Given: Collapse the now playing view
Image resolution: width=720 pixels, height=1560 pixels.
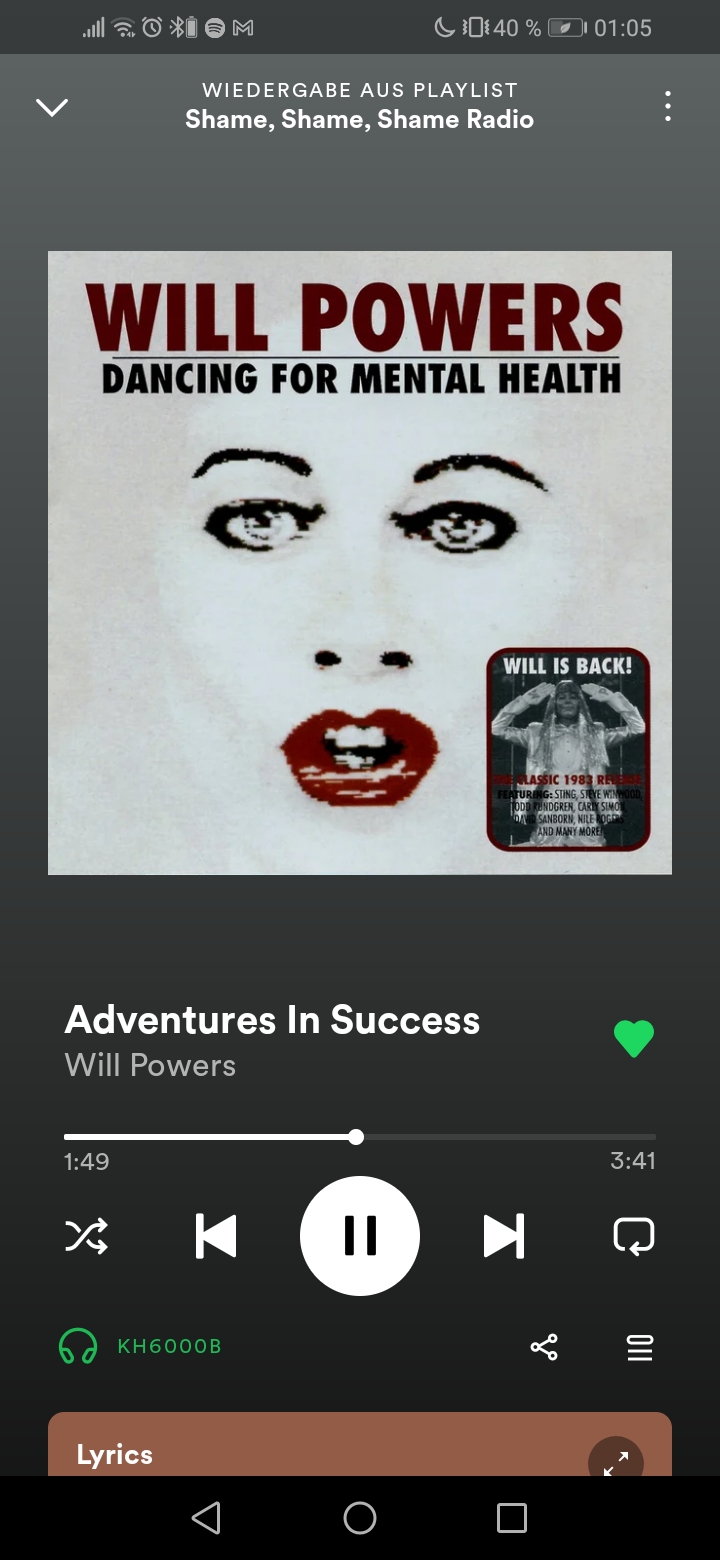Looking at the screenshot, I should [x=52, y=107].
